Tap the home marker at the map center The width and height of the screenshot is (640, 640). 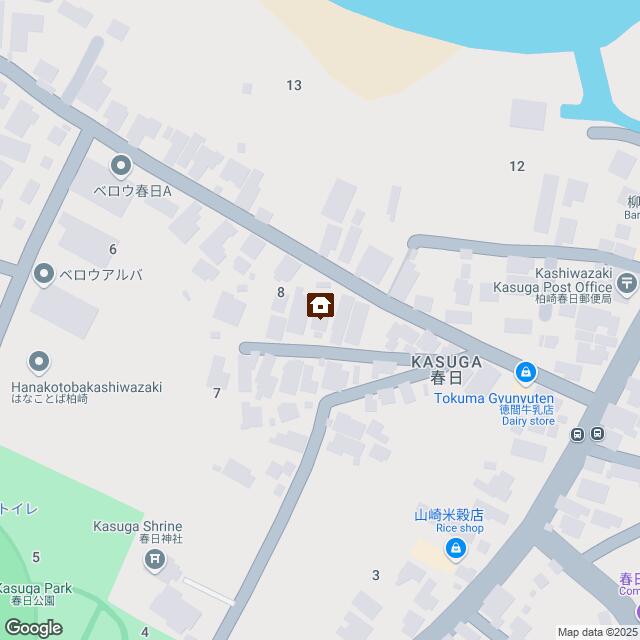tap(320, 305)
